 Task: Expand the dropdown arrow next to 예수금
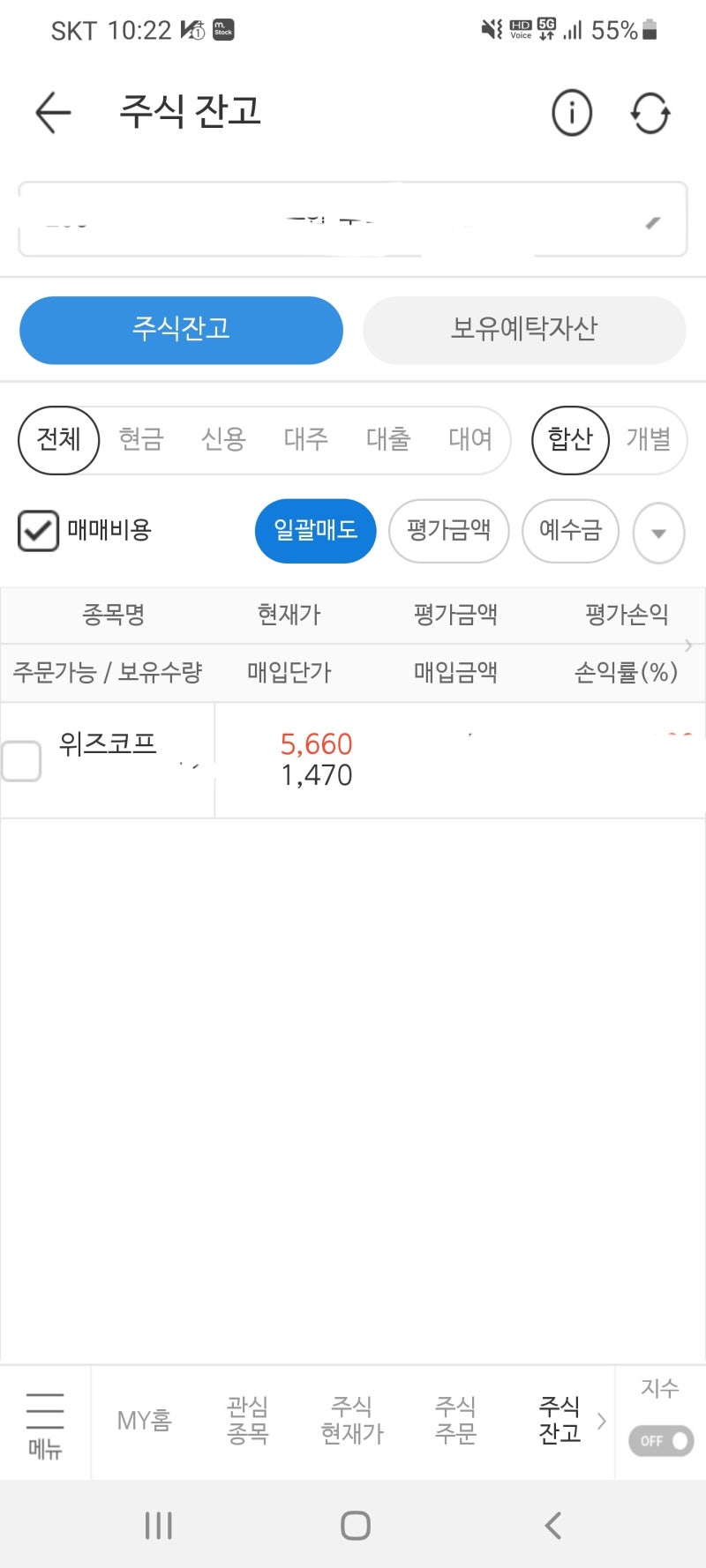point(658,532)
